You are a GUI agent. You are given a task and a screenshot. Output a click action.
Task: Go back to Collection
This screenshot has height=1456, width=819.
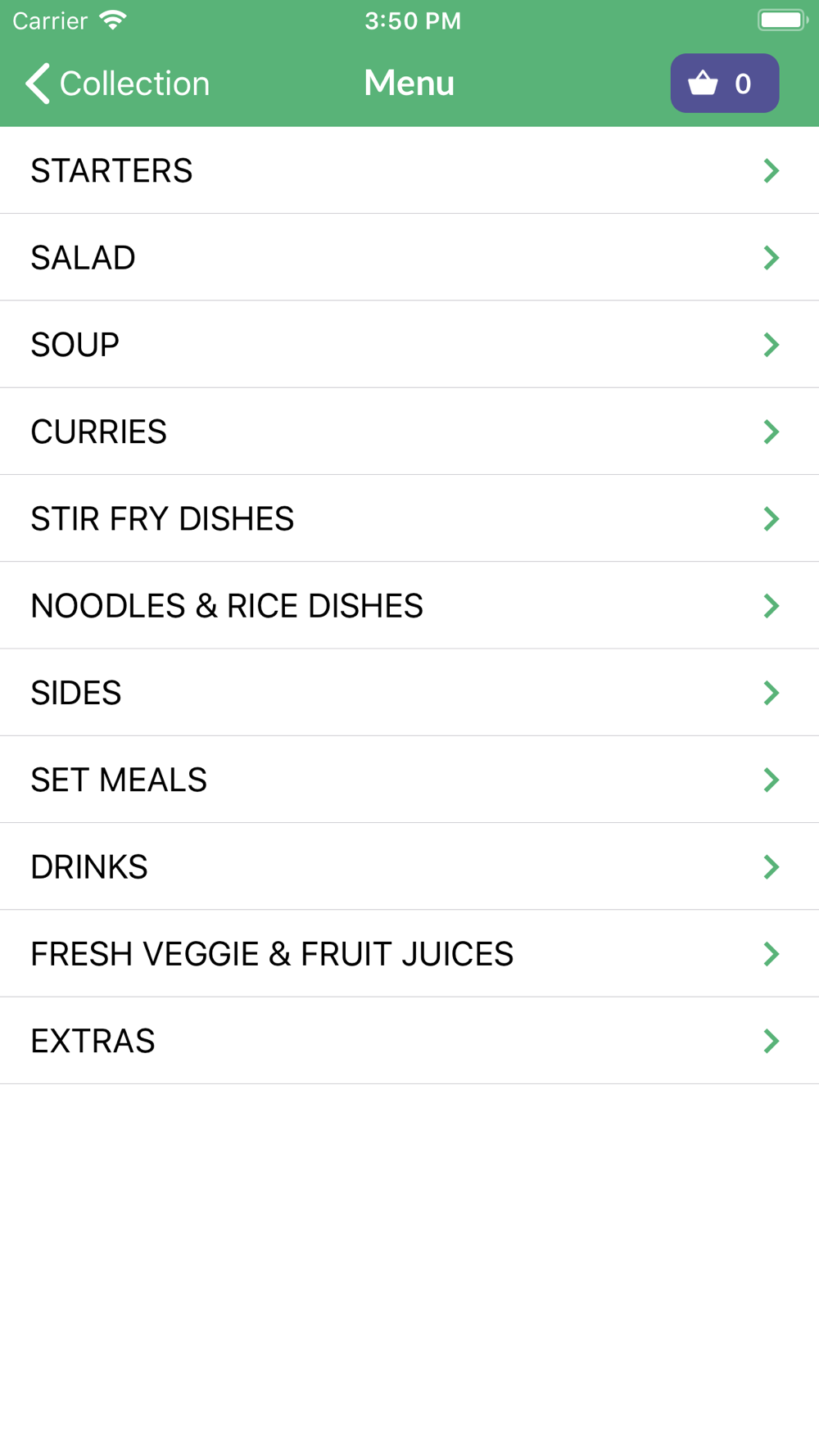[117, 84]
